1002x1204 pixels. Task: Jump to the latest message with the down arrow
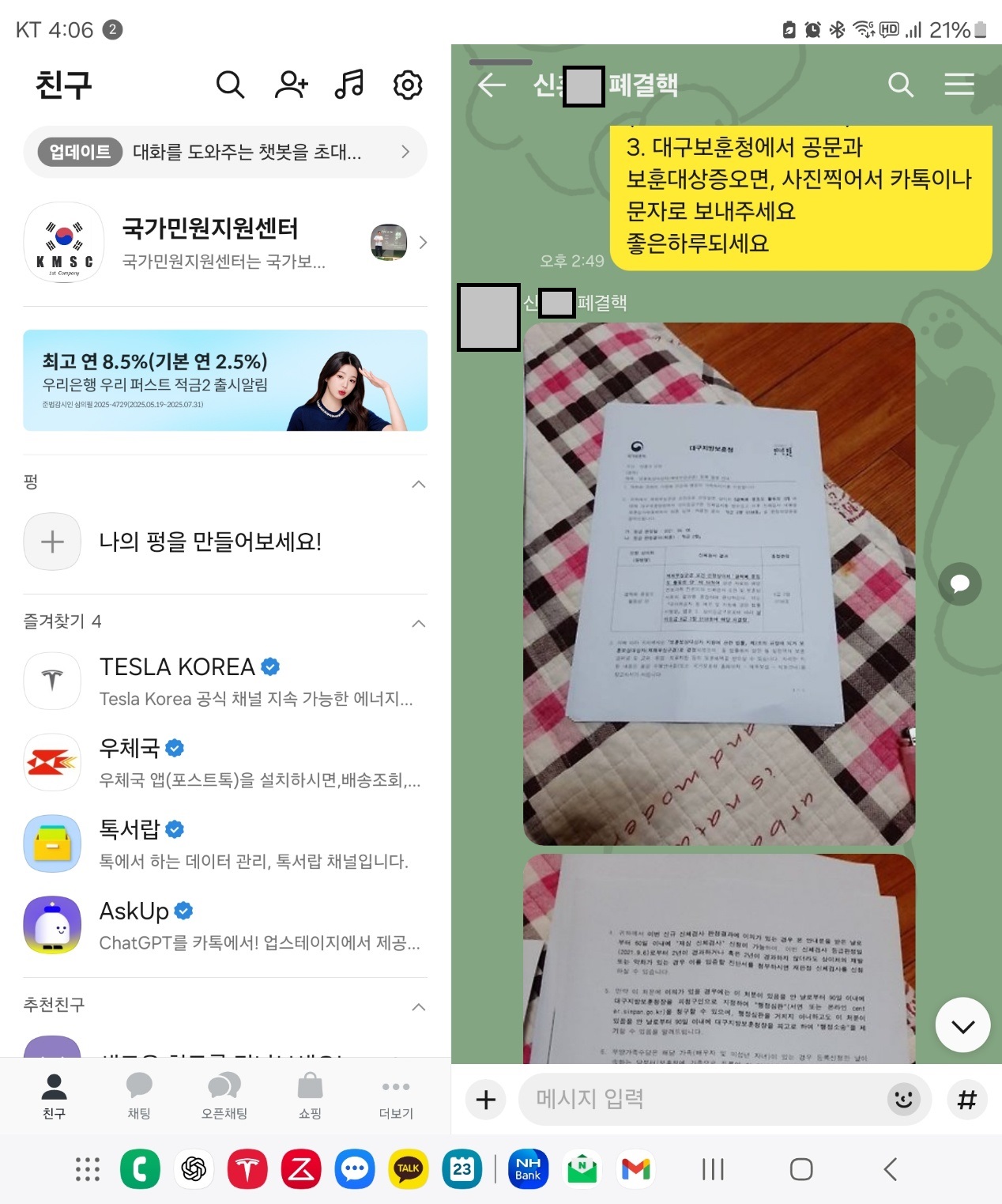962,1025
